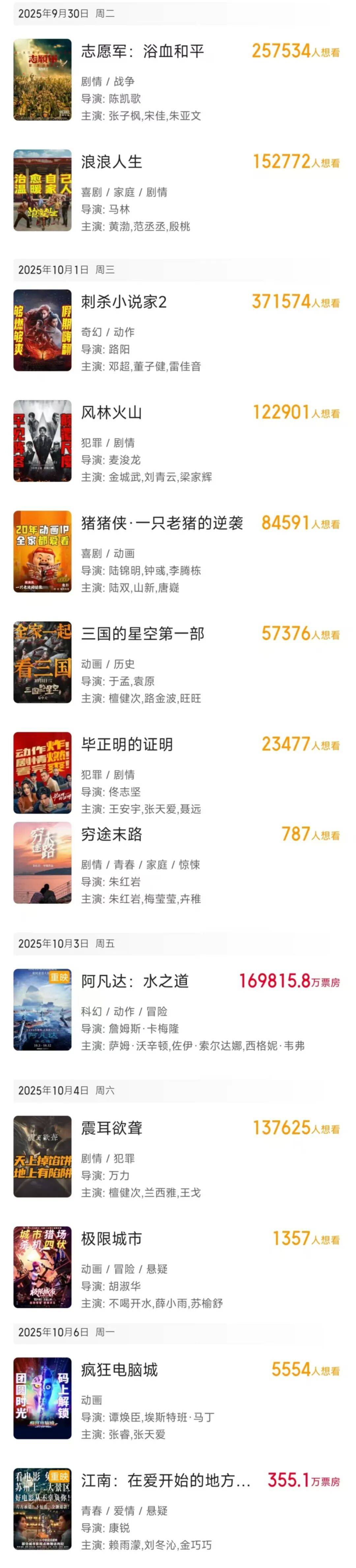
Task: Open the re-release 阿凡达：水之道
Action: [135, 981]
